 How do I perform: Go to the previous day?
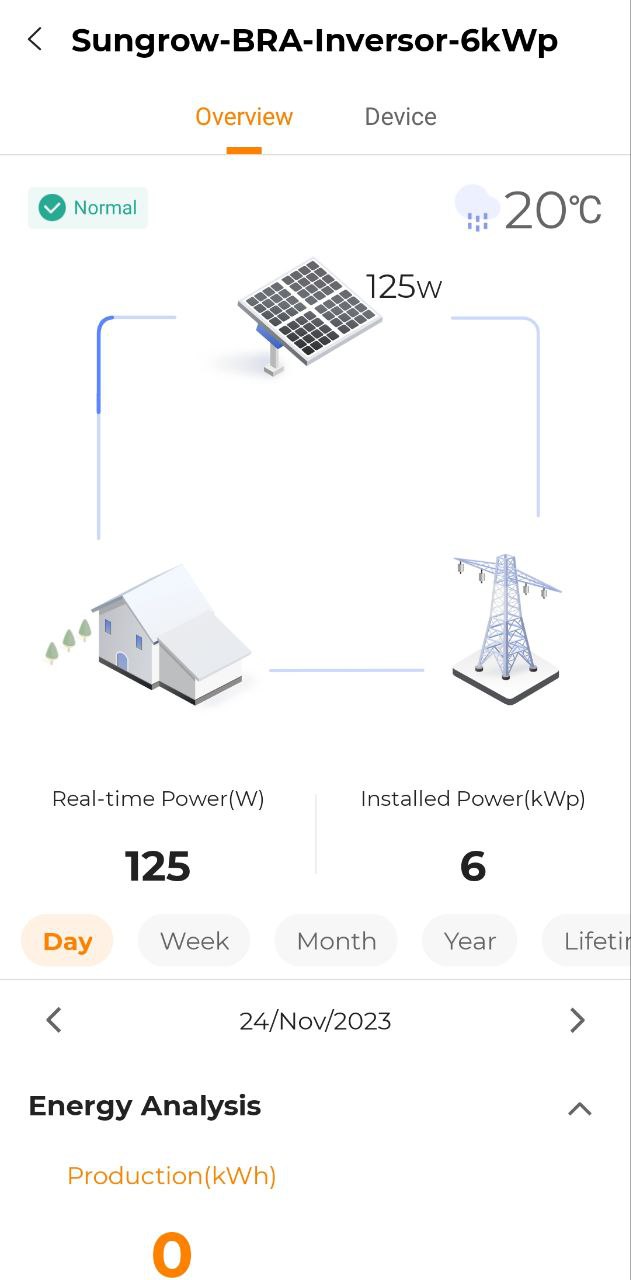tap(54, 1020)
